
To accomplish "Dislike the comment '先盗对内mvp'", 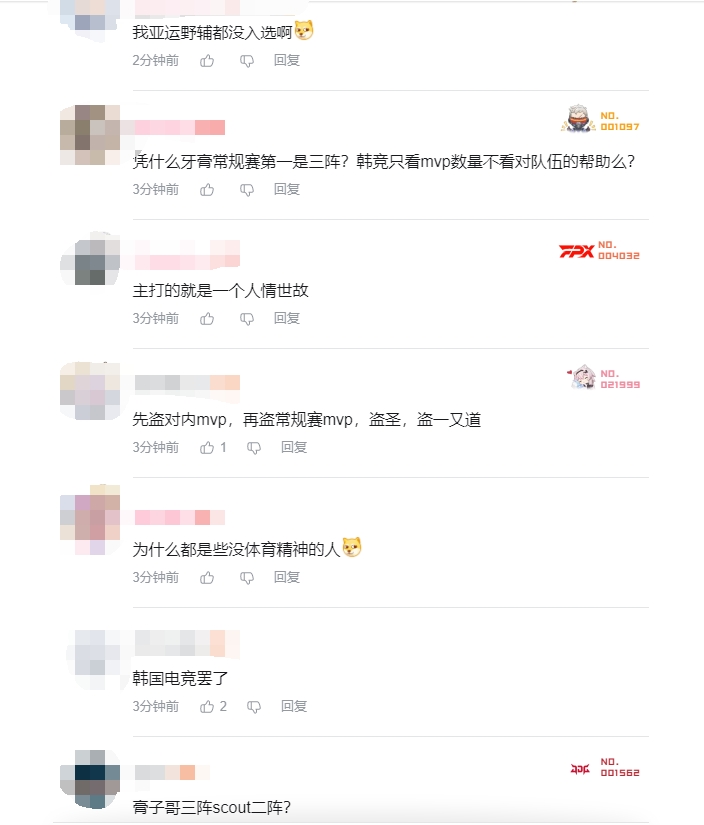I will click(x=254, y=448).
